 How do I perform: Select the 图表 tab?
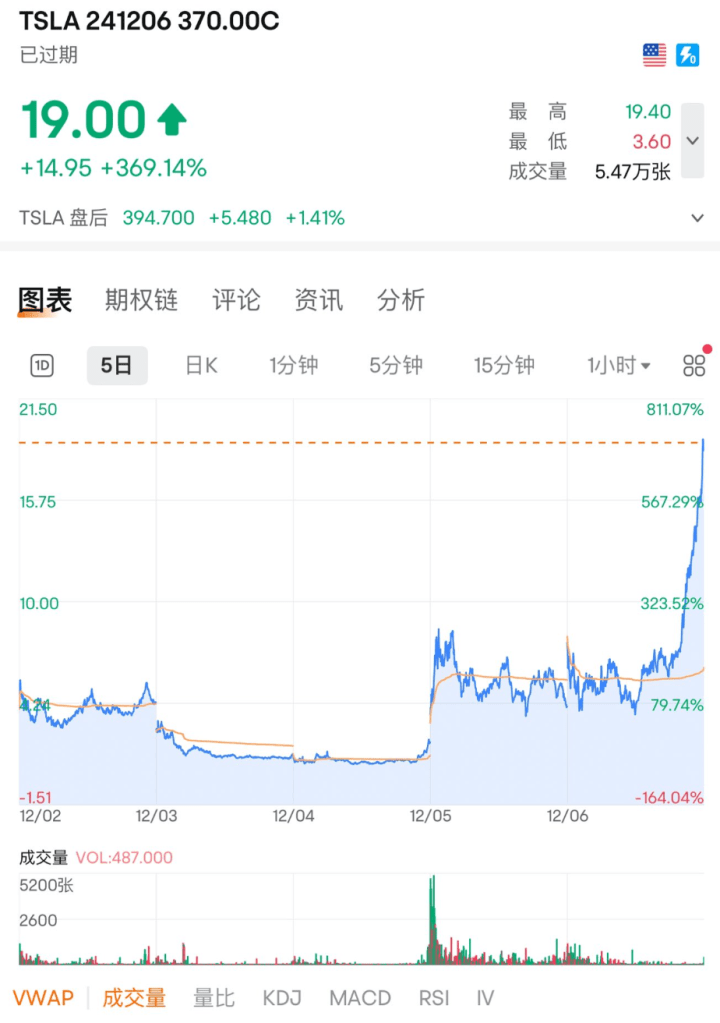(x=45, y=300)
